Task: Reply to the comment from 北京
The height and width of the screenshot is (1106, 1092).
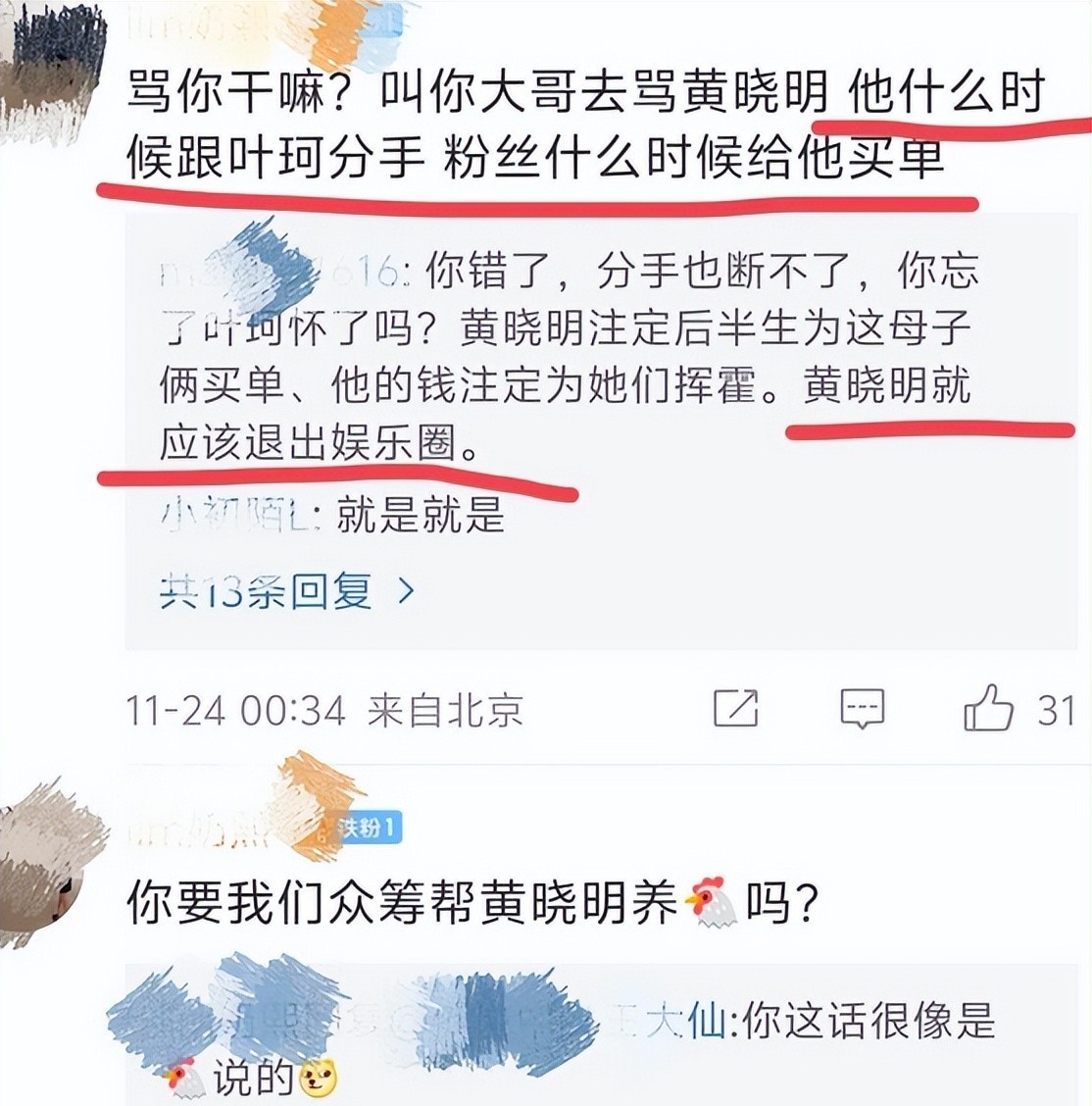Action: (x=862, y=709)
